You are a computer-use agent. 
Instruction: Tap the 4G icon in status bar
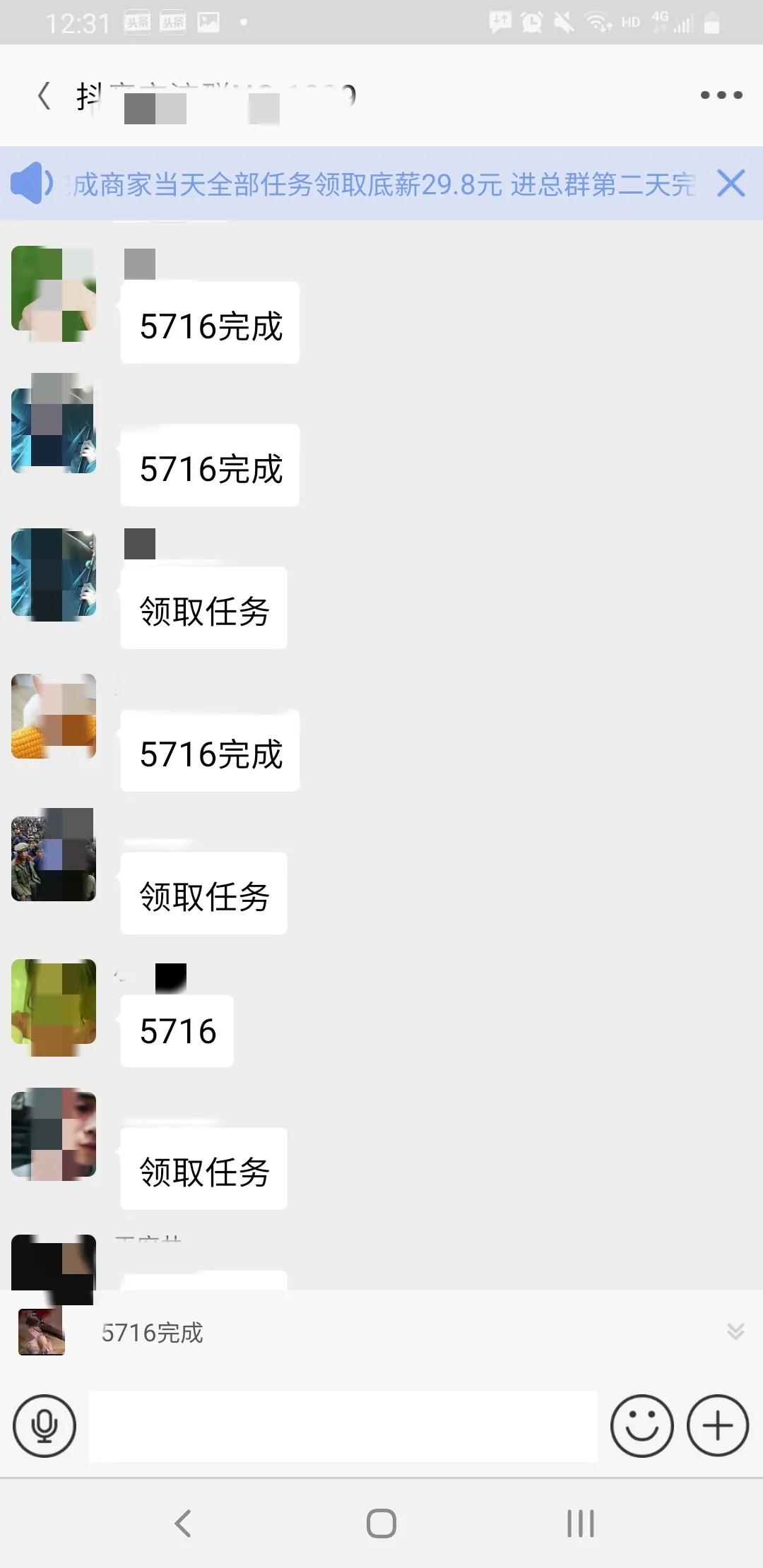[660, 20]
